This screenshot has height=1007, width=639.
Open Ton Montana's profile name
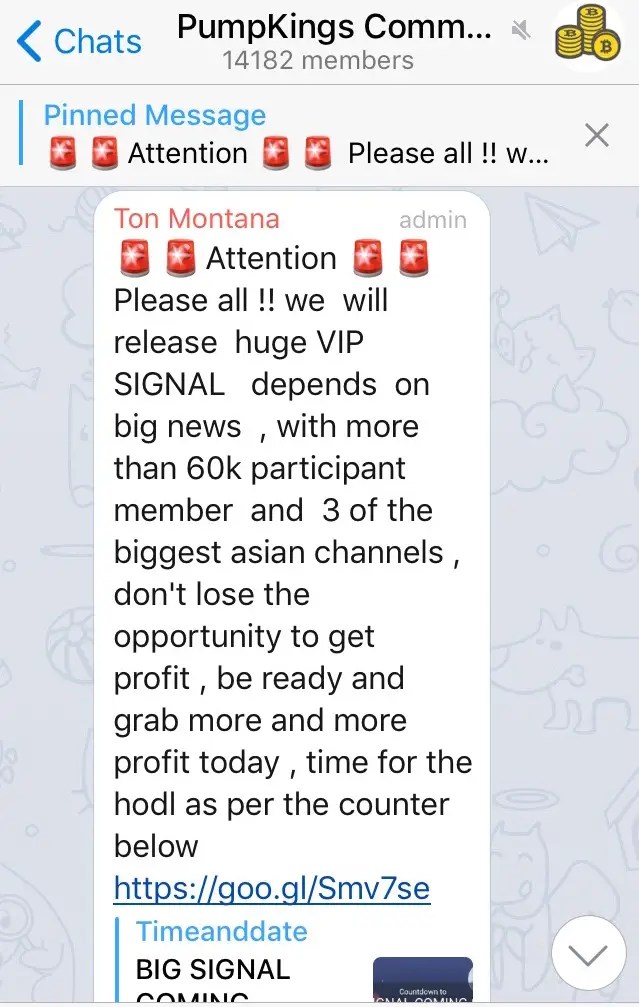(197, 219)
